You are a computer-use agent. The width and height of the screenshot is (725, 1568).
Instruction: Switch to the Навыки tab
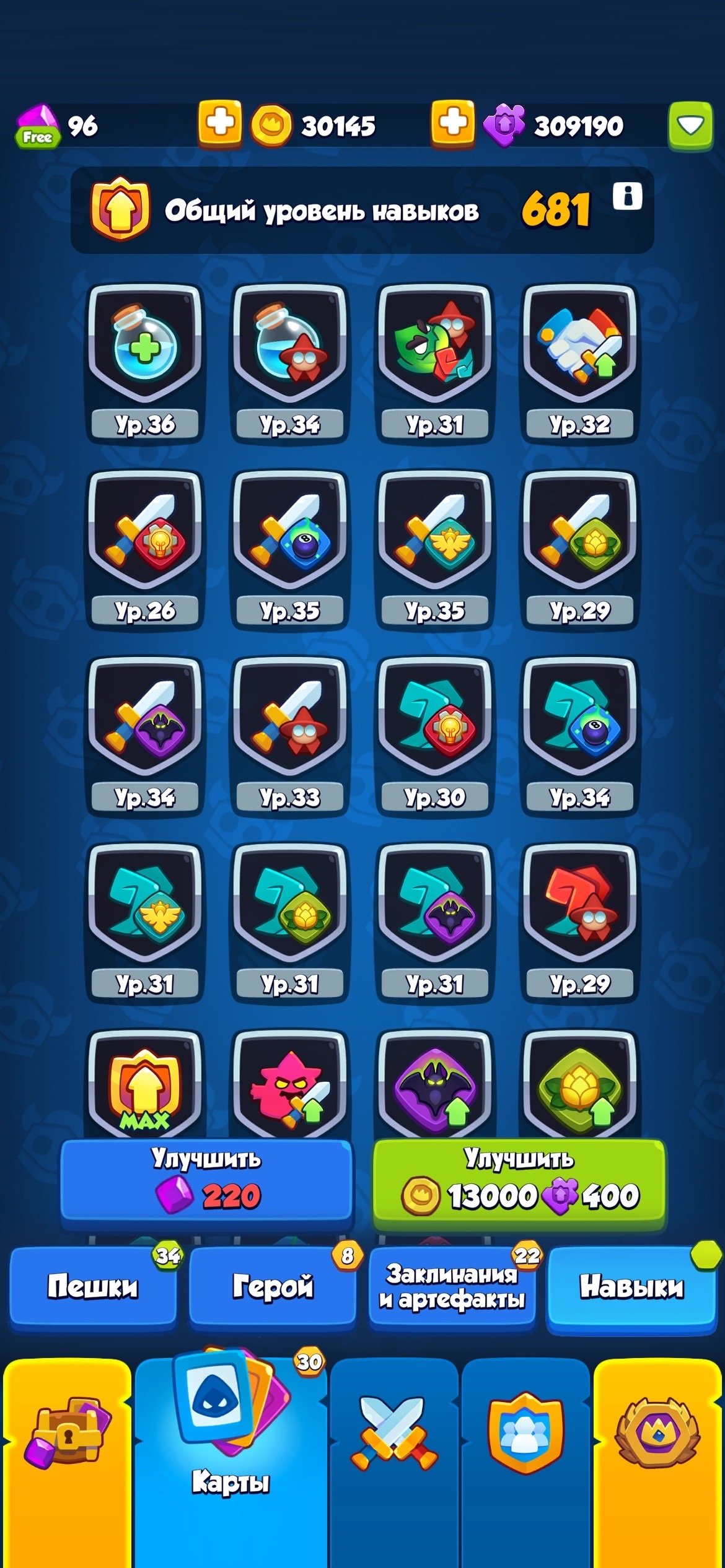pyautogui.click(x=631, y=1286)
